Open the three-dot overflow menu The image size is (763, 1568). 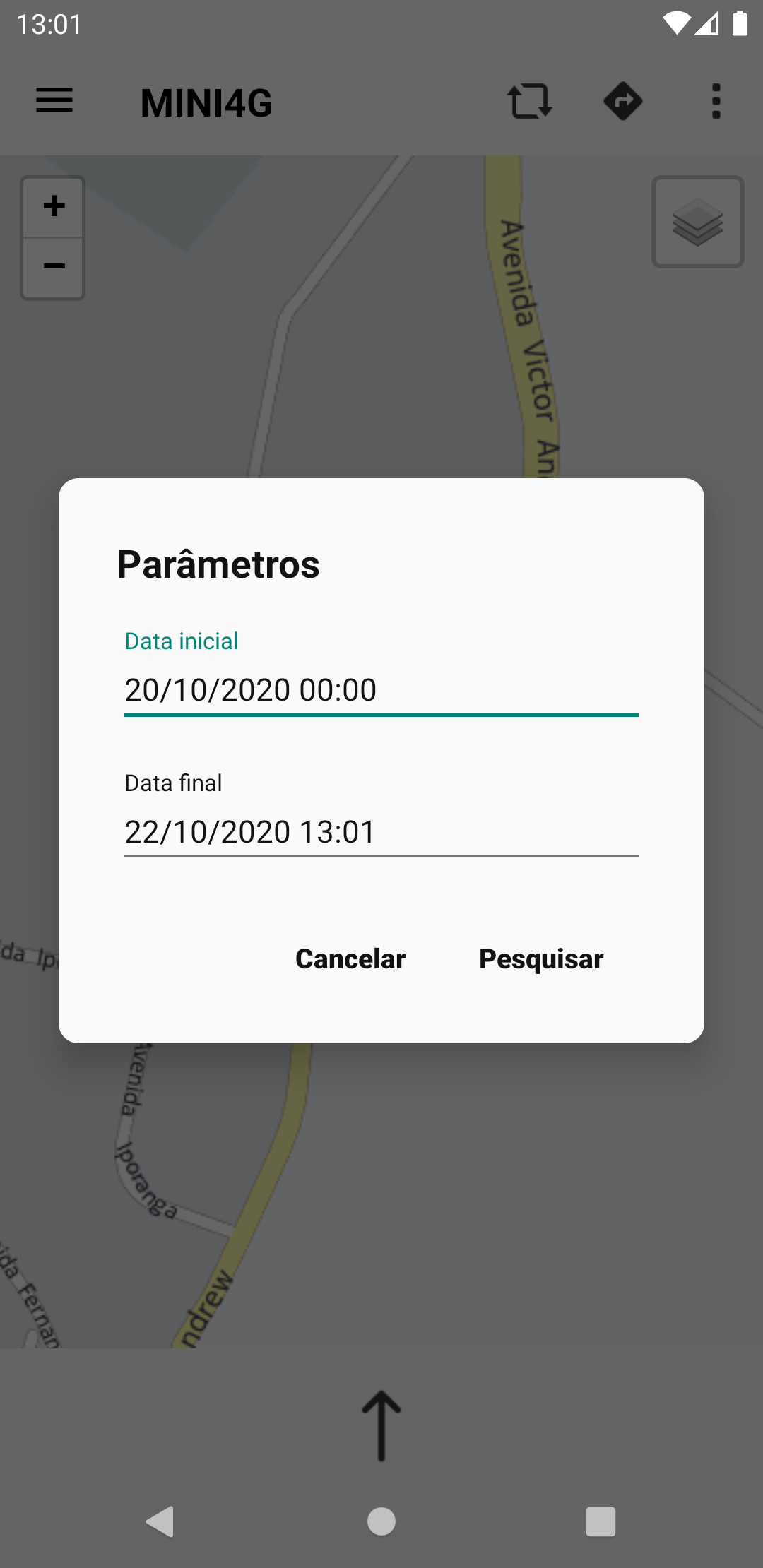click(716, 101)
